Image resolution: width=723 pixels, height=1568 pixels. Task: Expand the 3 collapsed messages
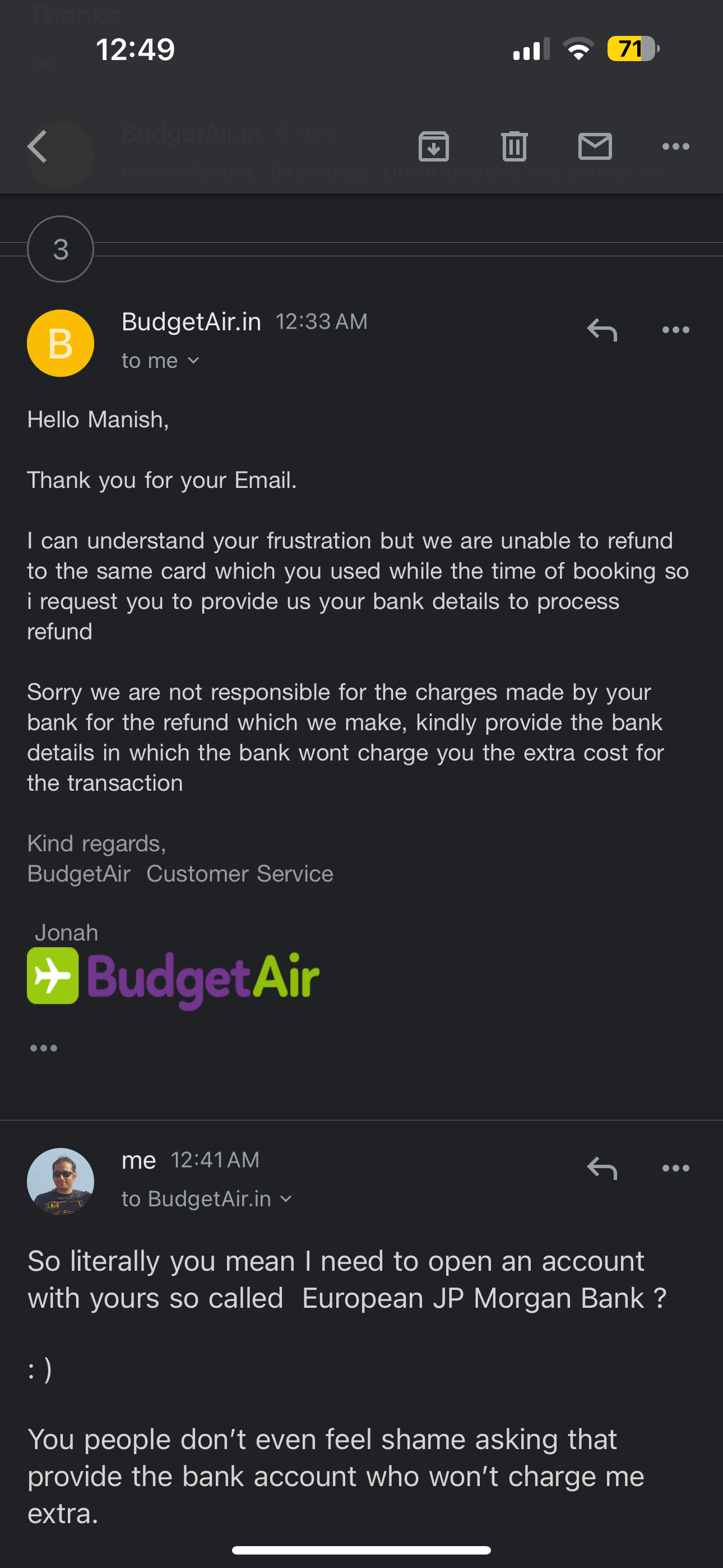click(61, 248)
